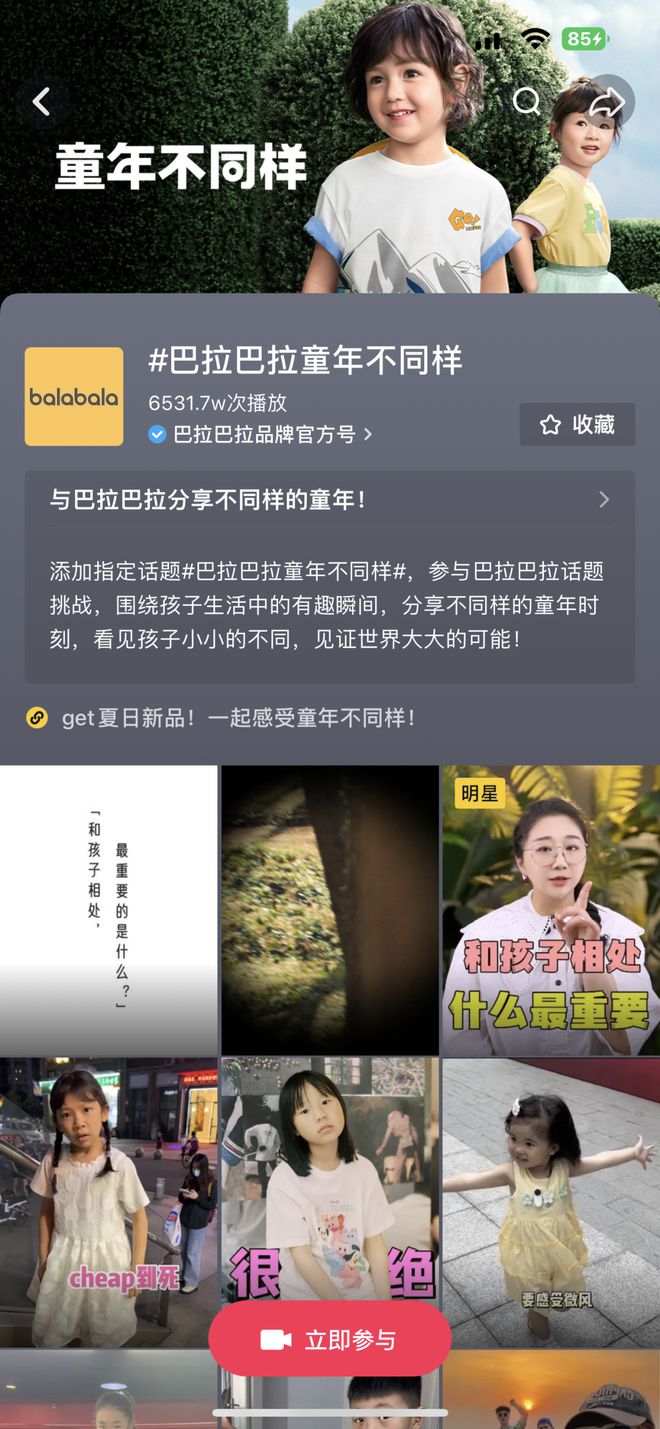Screen dimensions: 660x1429
Task: Go back using the top-left arrow
Action: coord(41,101)
